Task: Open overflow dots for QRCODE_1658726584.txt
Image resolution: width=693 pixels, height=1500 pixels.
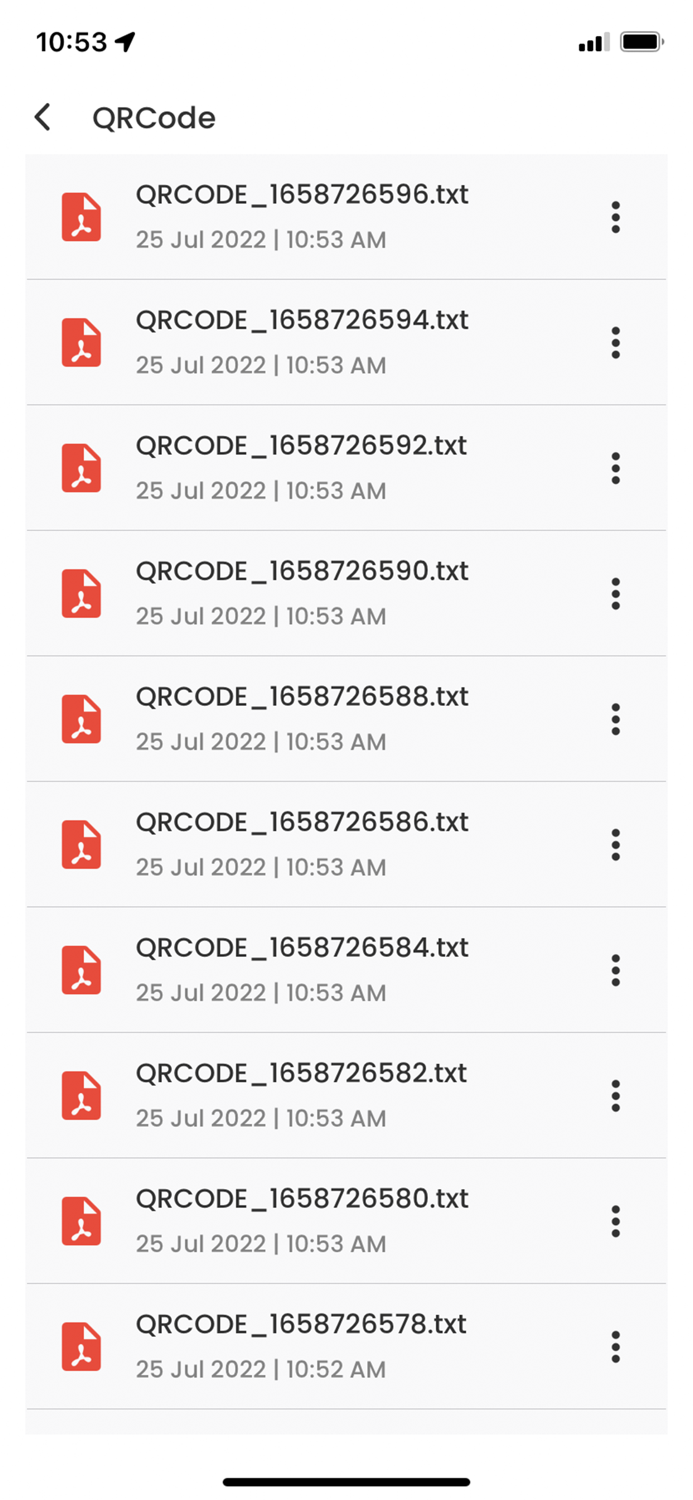Action: tap(615, 970)
